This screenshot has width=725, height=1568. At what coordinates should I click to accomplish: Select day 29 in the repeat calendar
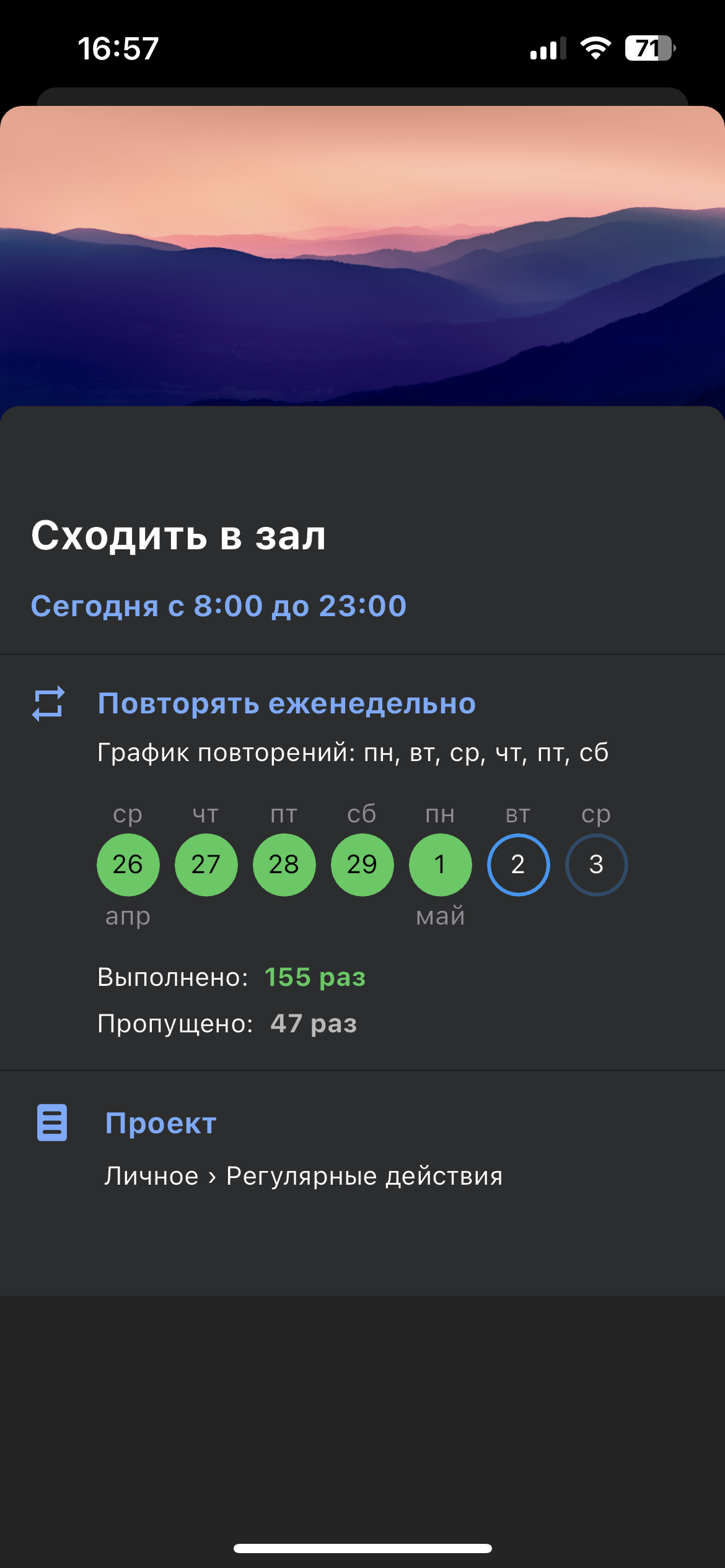362,865
